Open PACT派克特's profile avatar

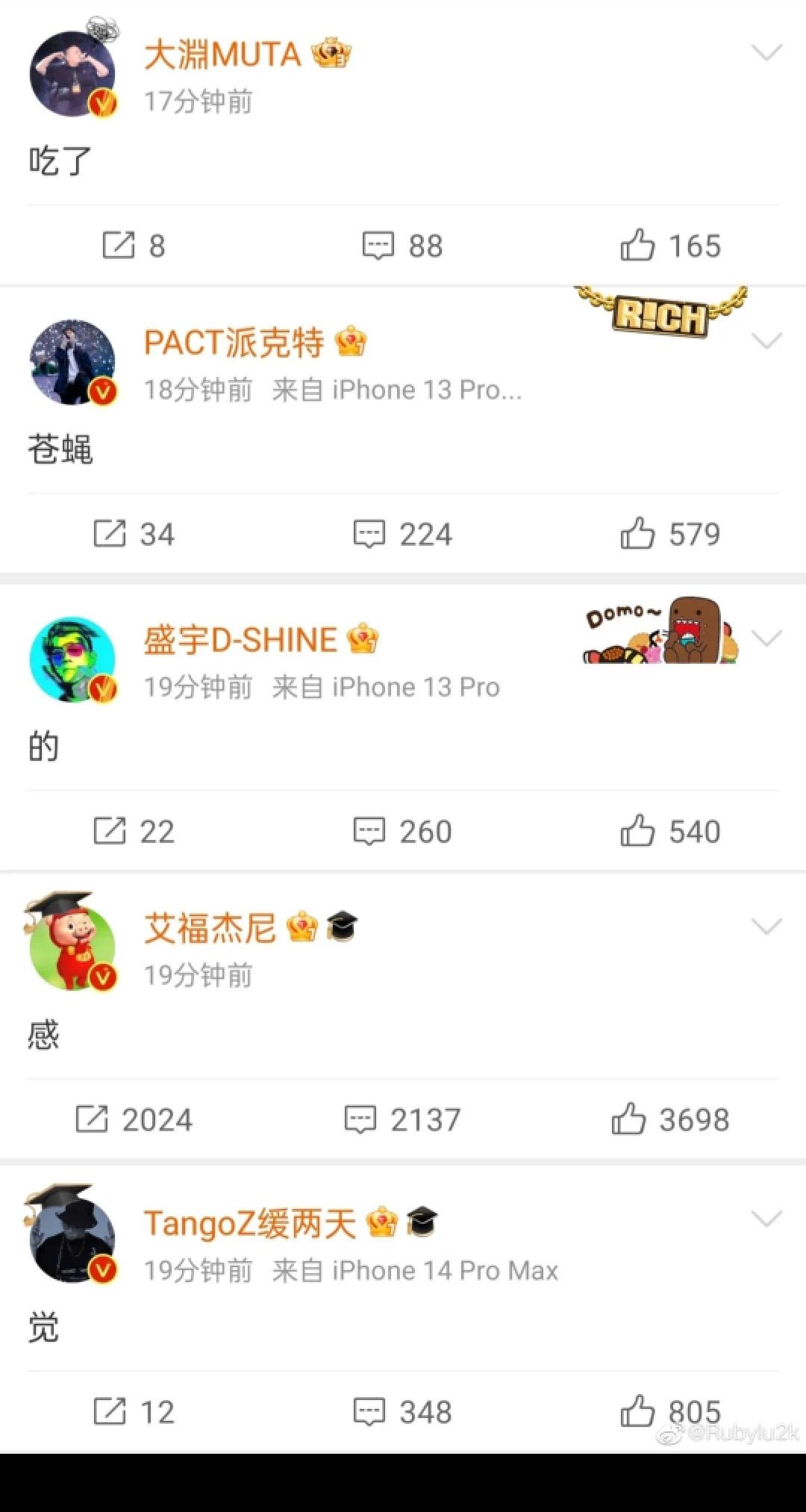(73, 363)
